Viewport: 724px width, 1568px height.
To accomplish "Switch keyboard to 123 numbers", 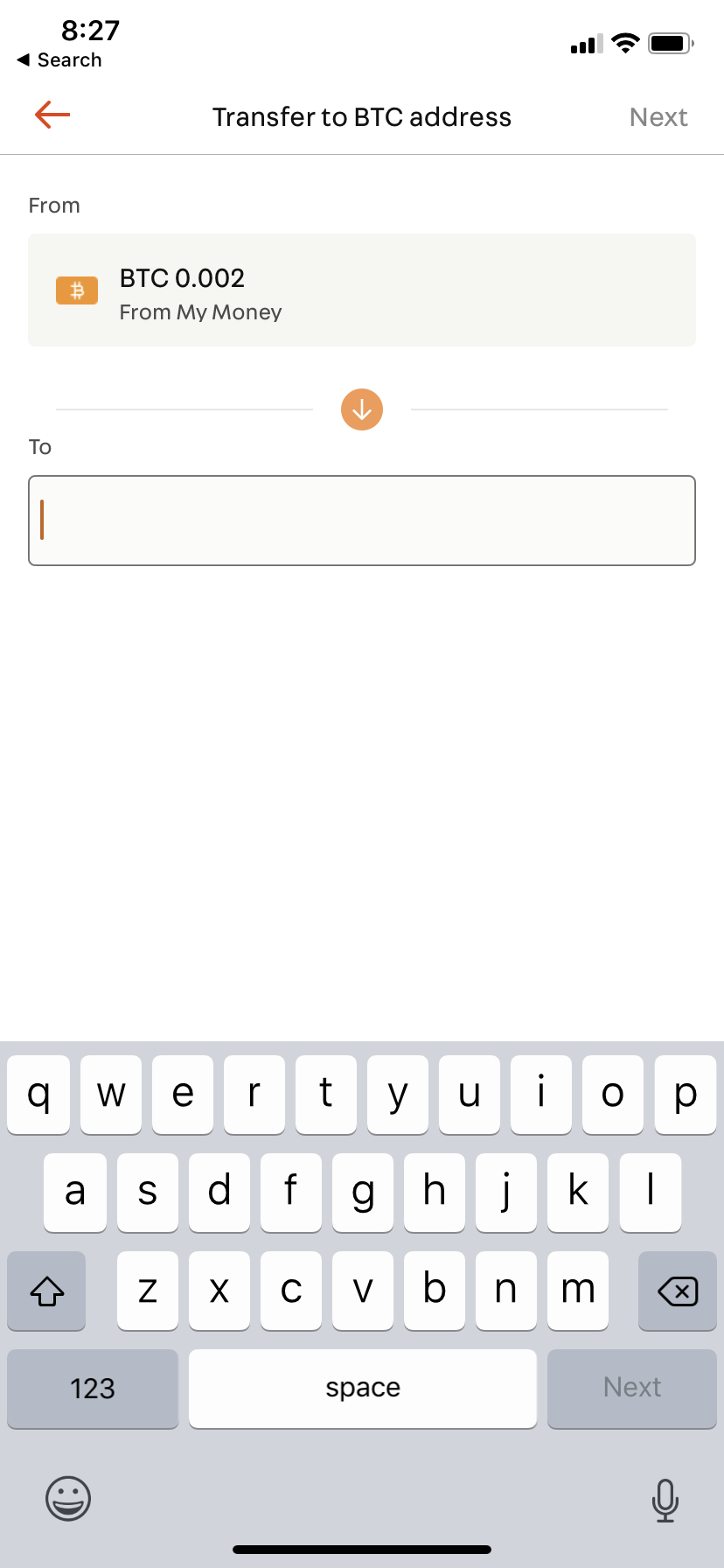I will 93,1389.
